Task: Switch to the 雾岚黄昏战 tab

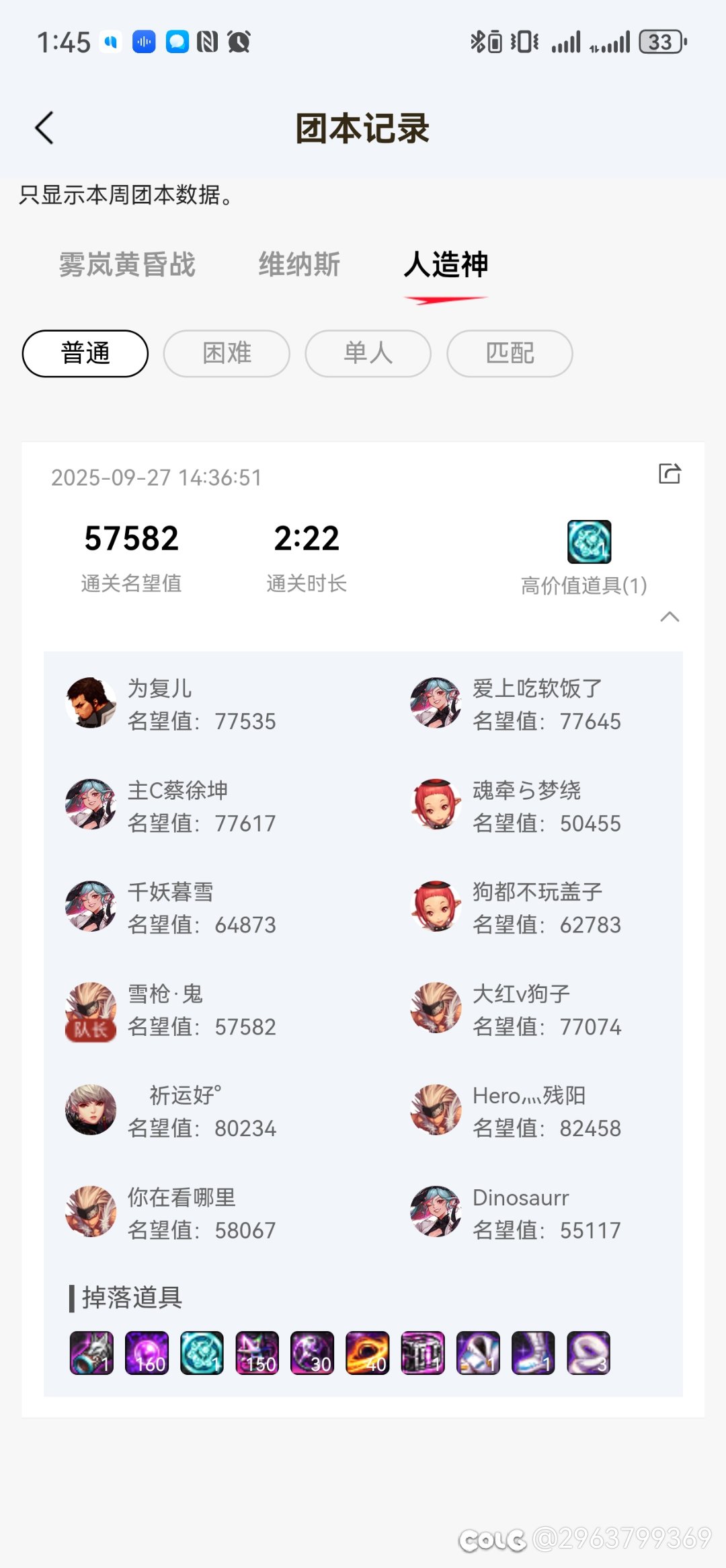Action: point(127,264)
